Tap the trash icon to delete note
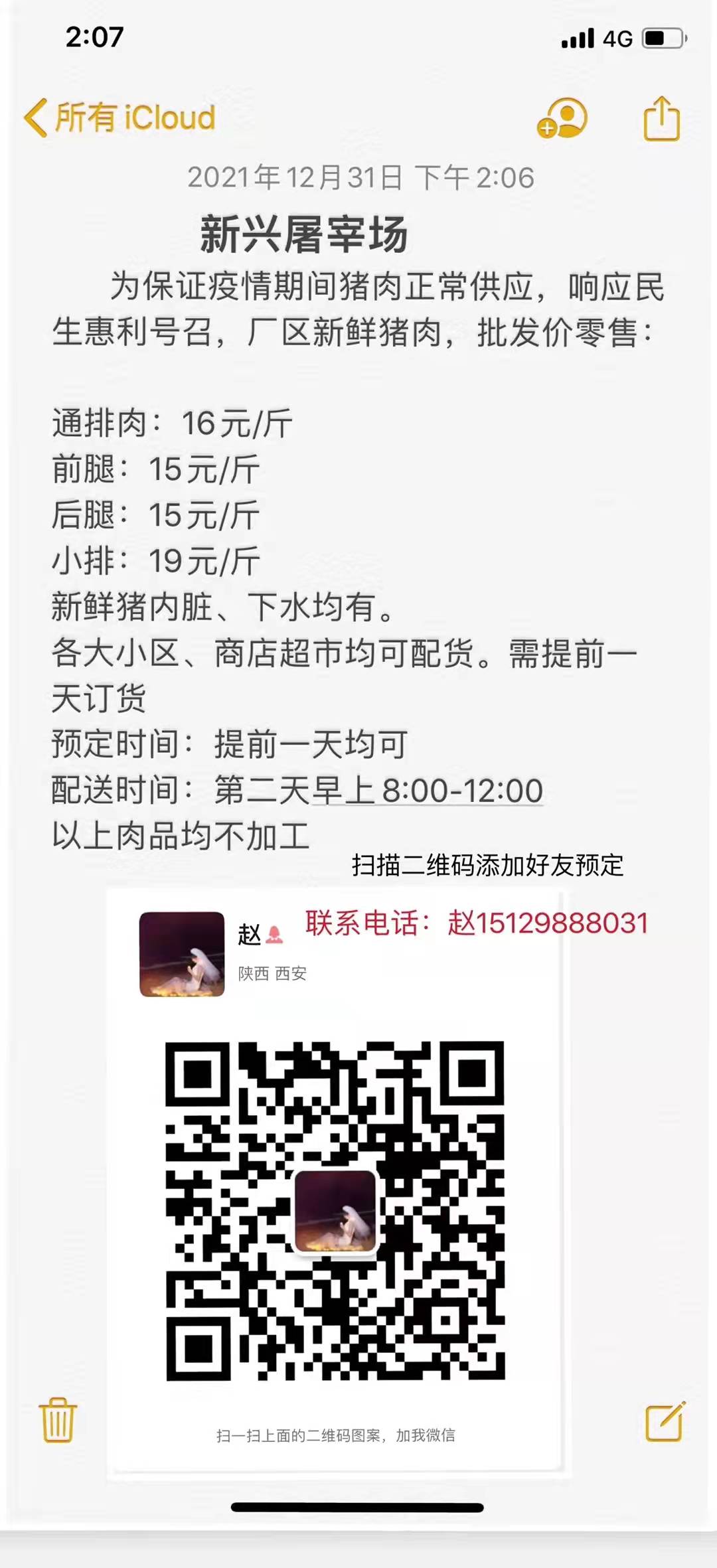This screenshot has height=1568, width=717. (x=58, y=1419)
